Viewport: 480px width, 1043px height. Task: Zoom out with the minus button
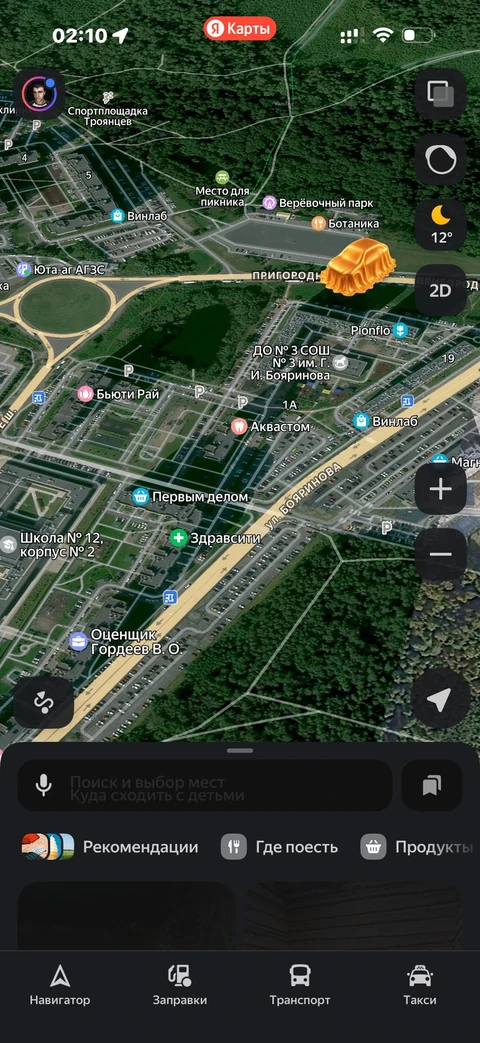point(440,554)
